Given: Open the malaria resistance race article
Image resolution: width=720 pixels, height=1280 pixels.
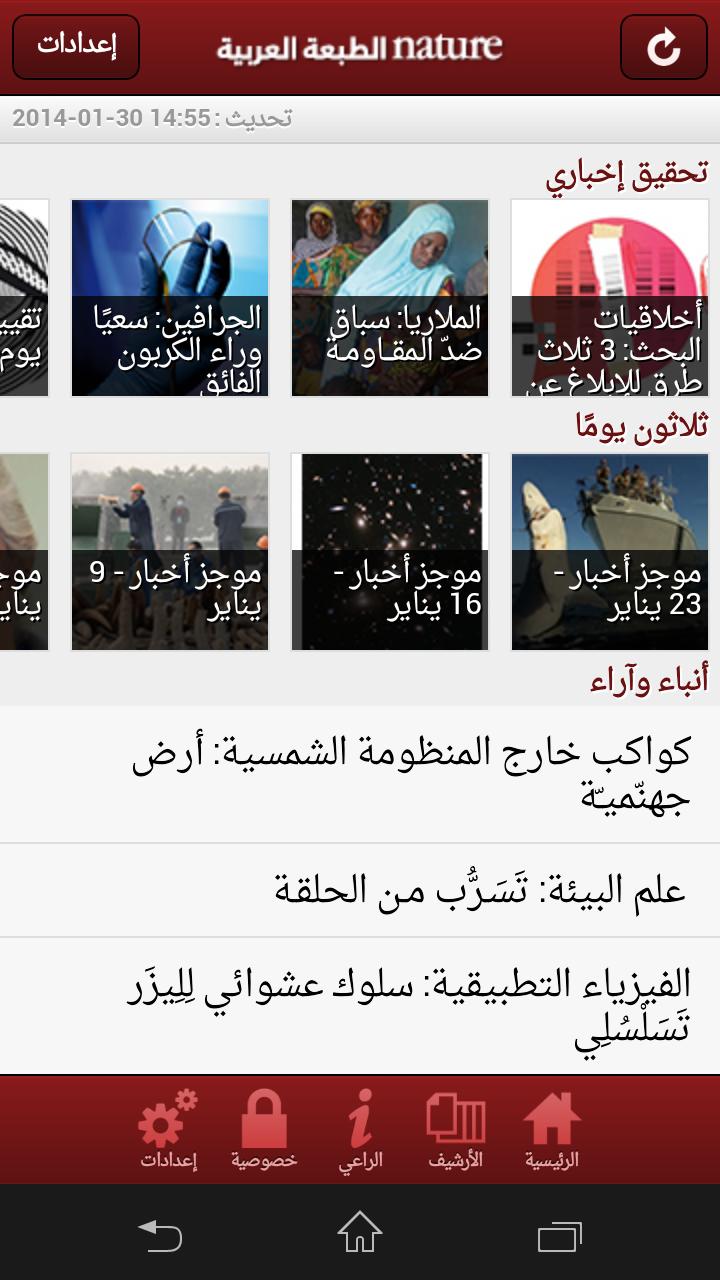Looking at the screenshot, I should pyautogui.click(x=390, y=297).
